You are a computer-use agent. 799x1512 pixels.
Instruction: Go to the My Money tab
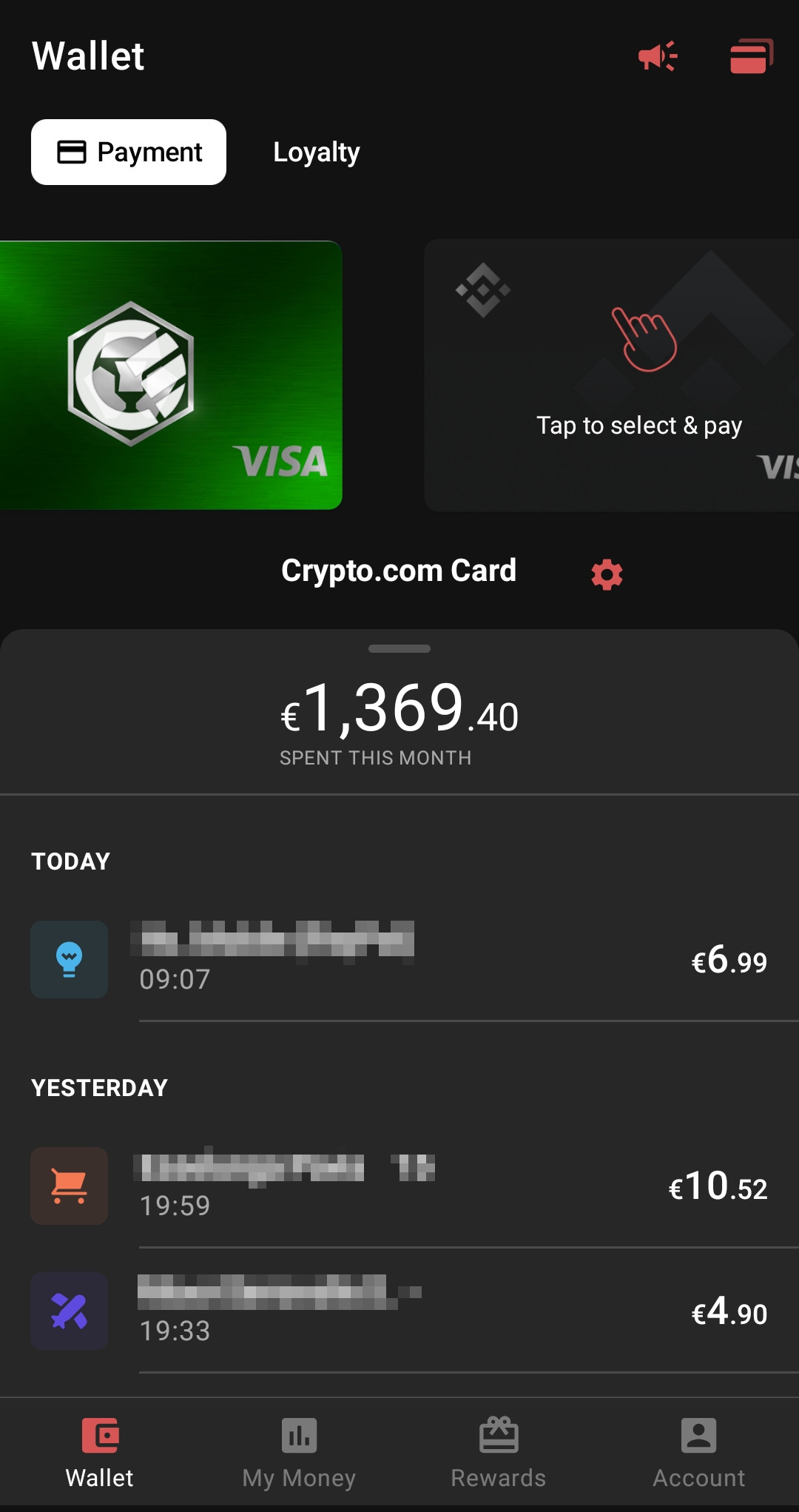(299, 1453)
